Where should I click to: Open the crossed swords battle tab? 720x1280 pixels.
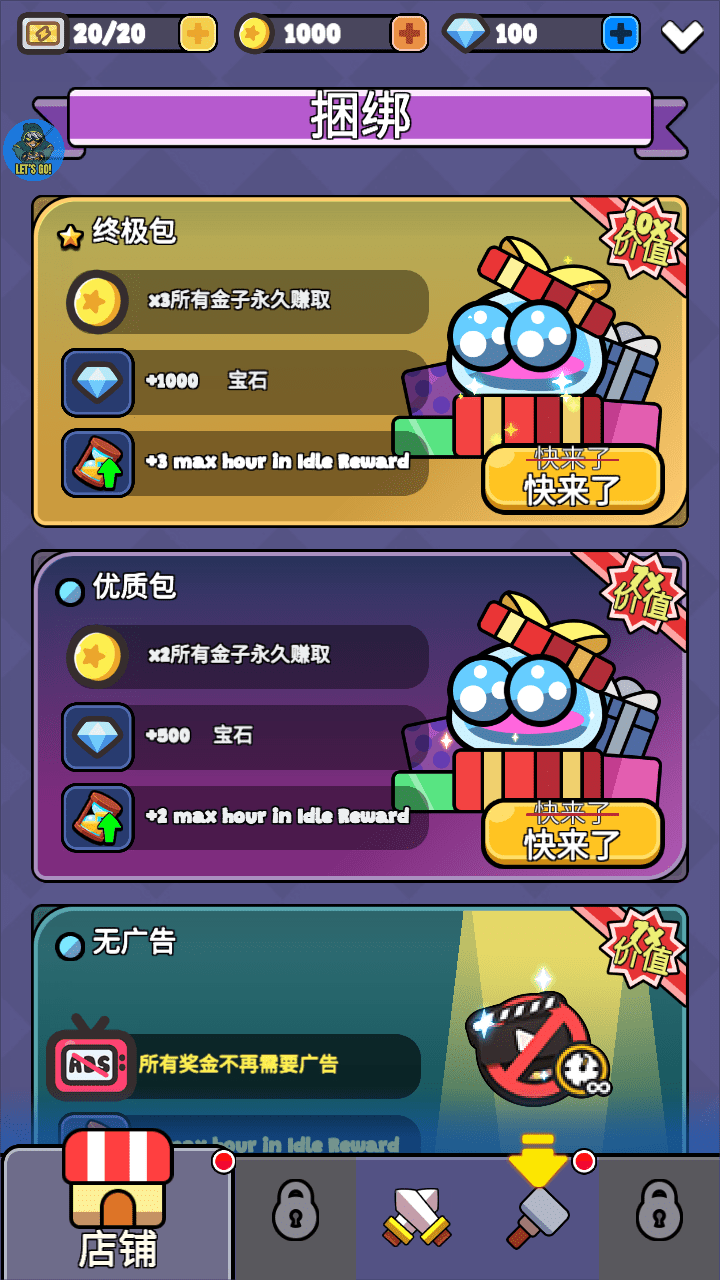417,1216
